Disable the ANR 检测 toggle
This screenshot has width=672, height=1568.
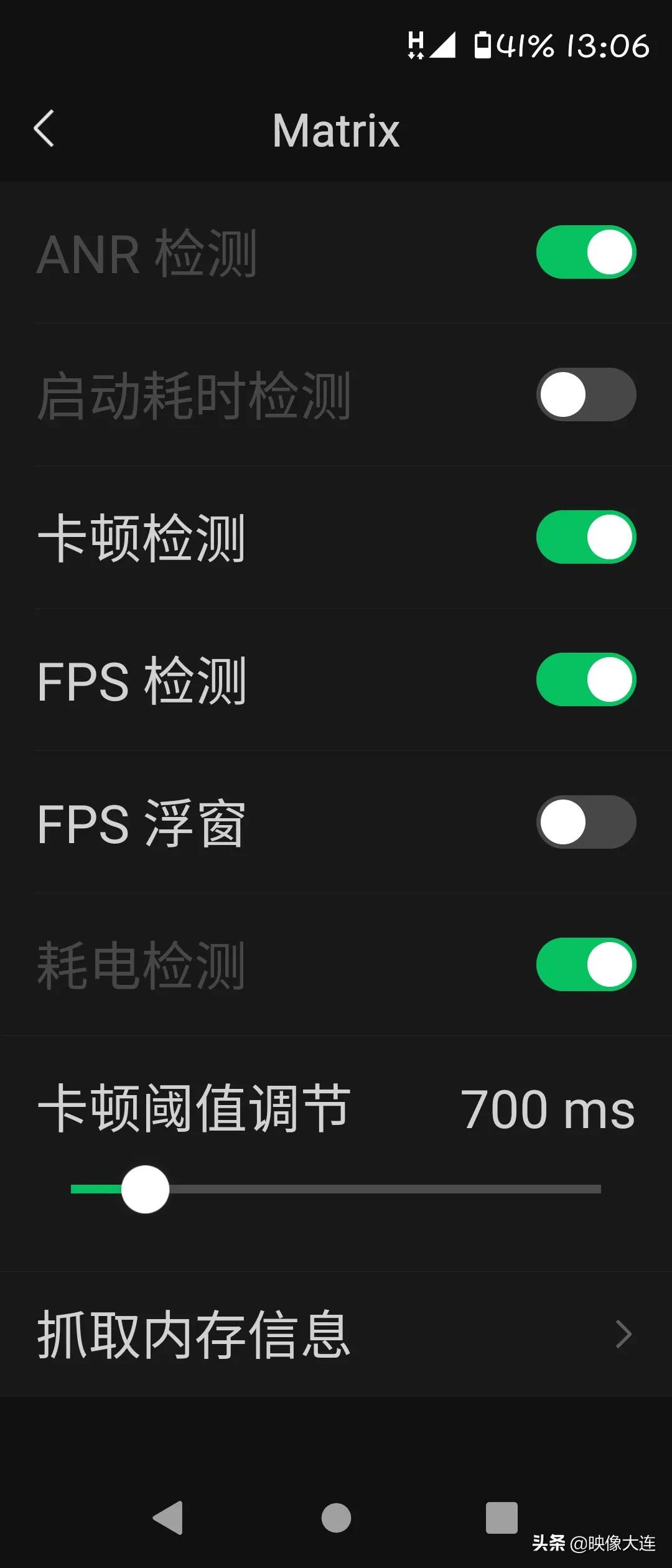[x=586, y=251]
